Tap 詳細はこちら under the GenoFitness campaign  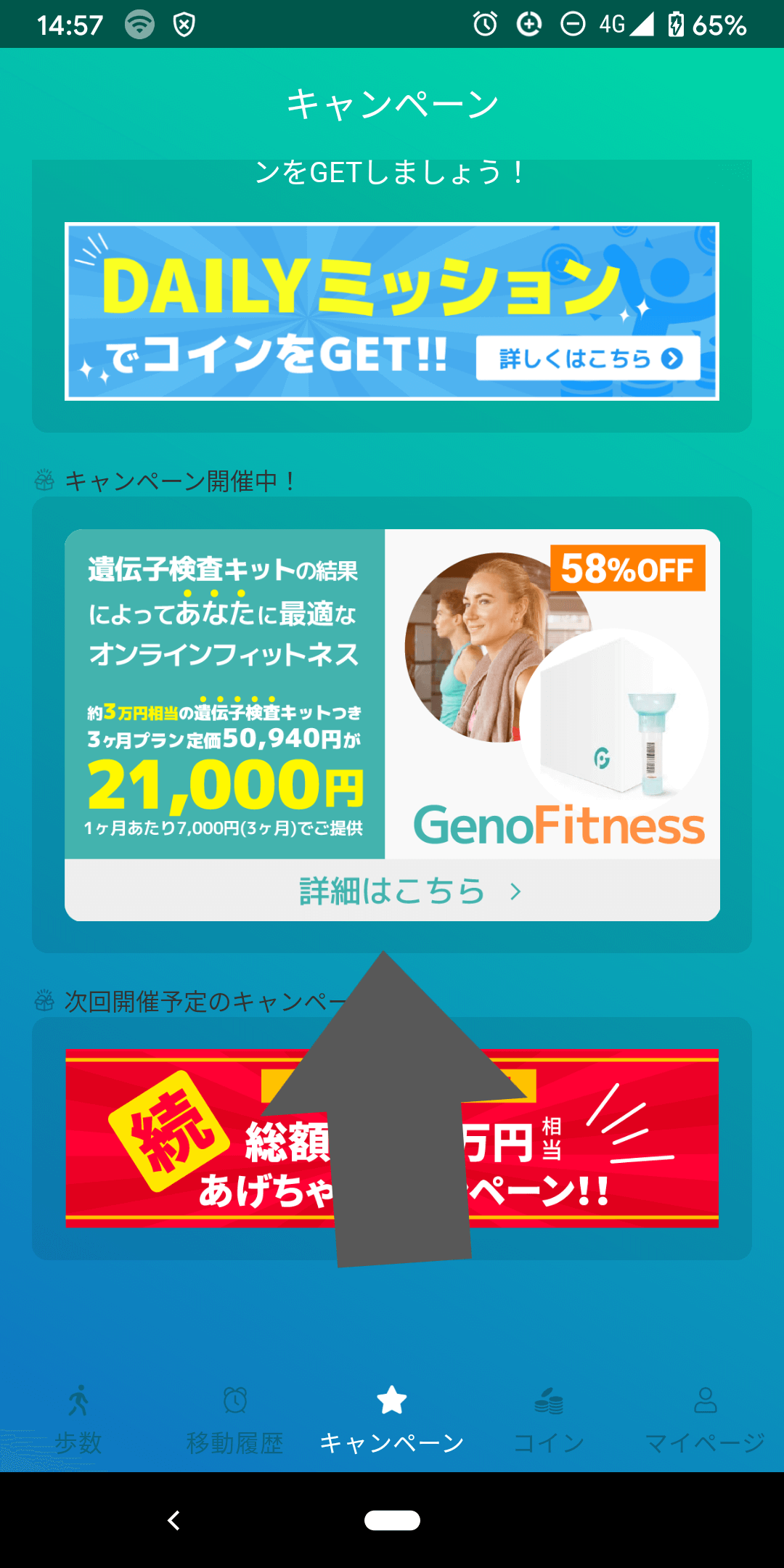coord(392,891)
